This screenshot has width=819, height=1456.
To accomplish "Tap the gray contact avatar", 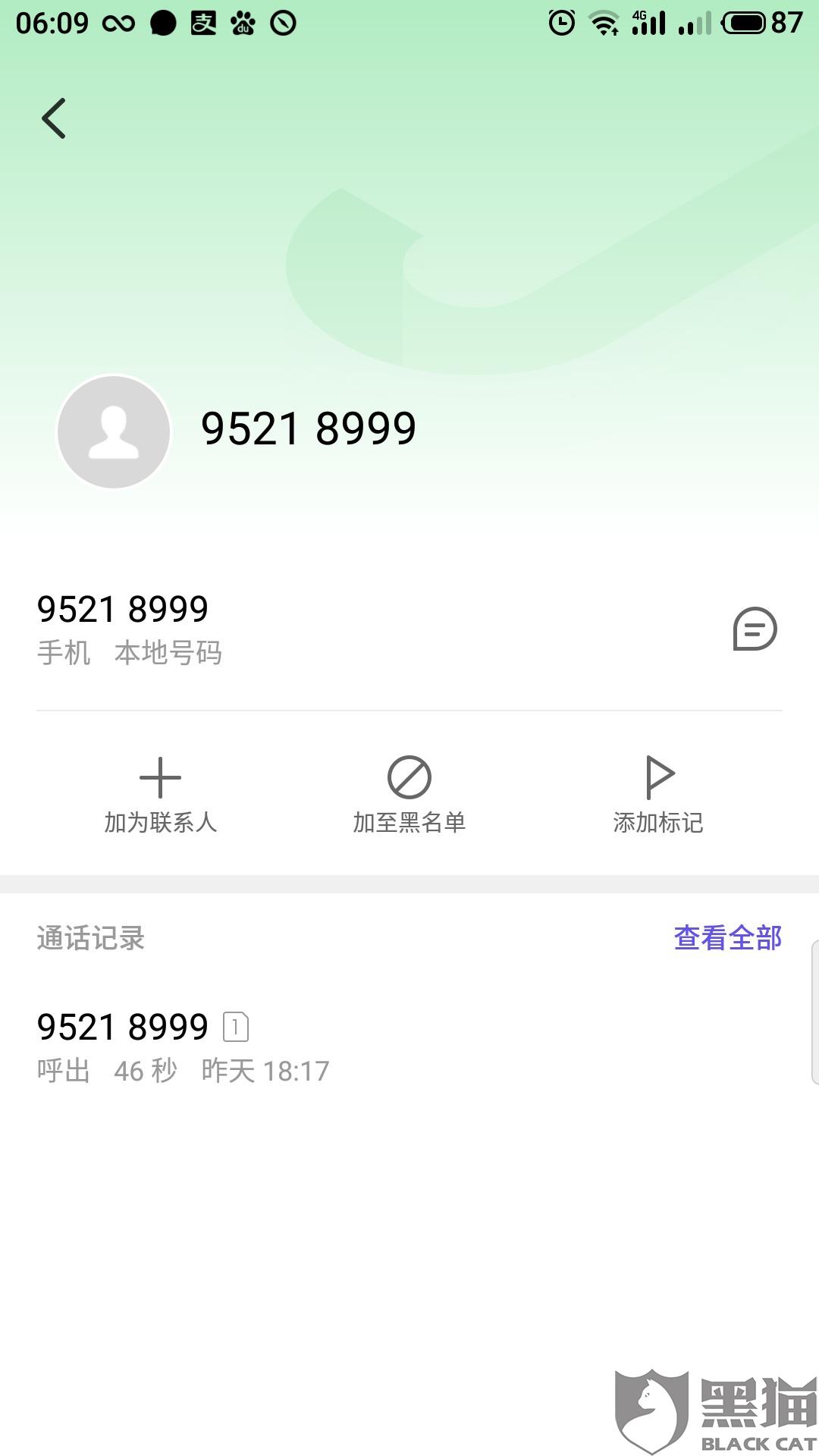I will point(114,431).
